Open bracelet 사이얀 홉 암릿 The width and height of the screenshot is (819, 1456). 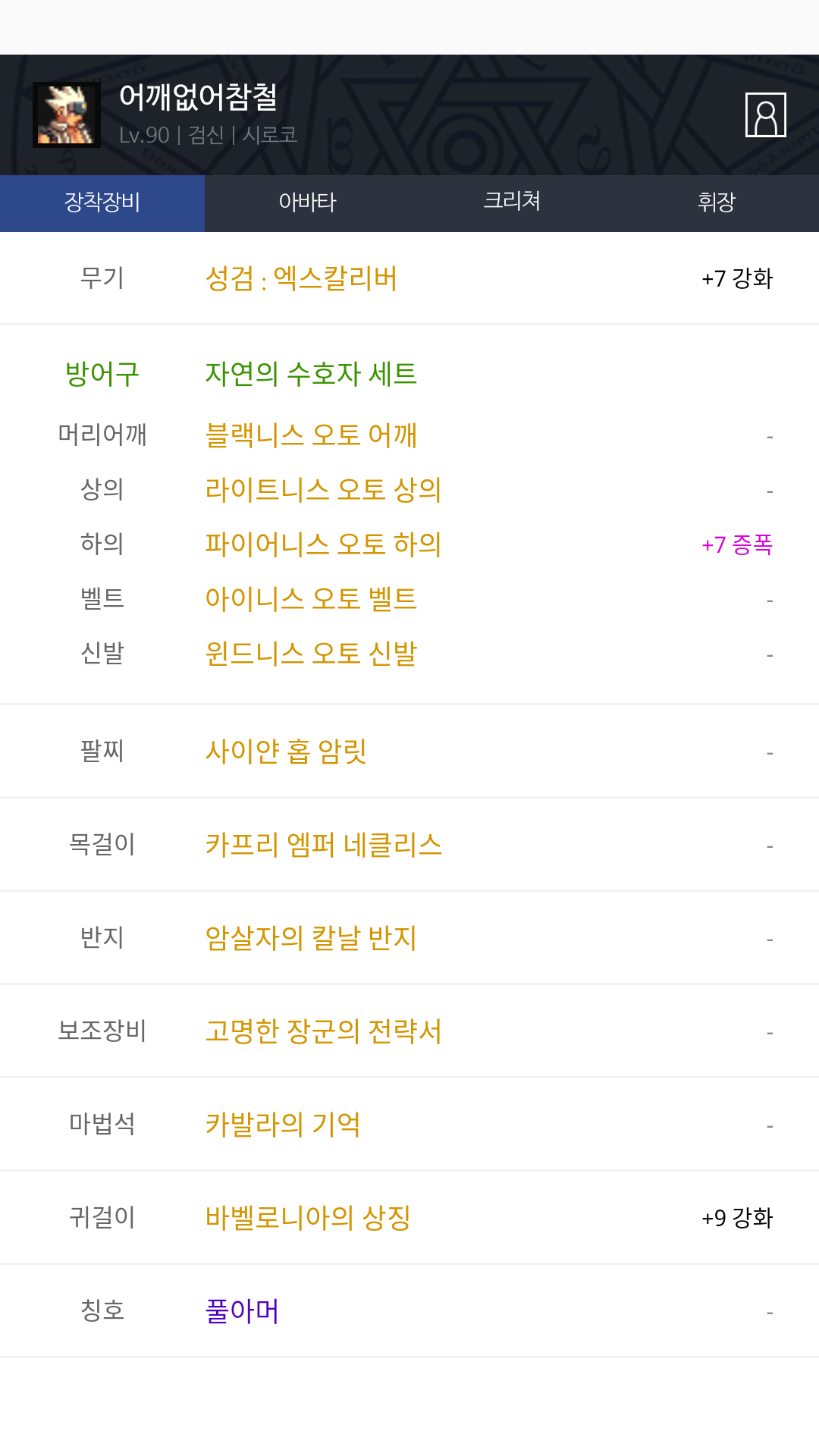(x=286, y=752)
